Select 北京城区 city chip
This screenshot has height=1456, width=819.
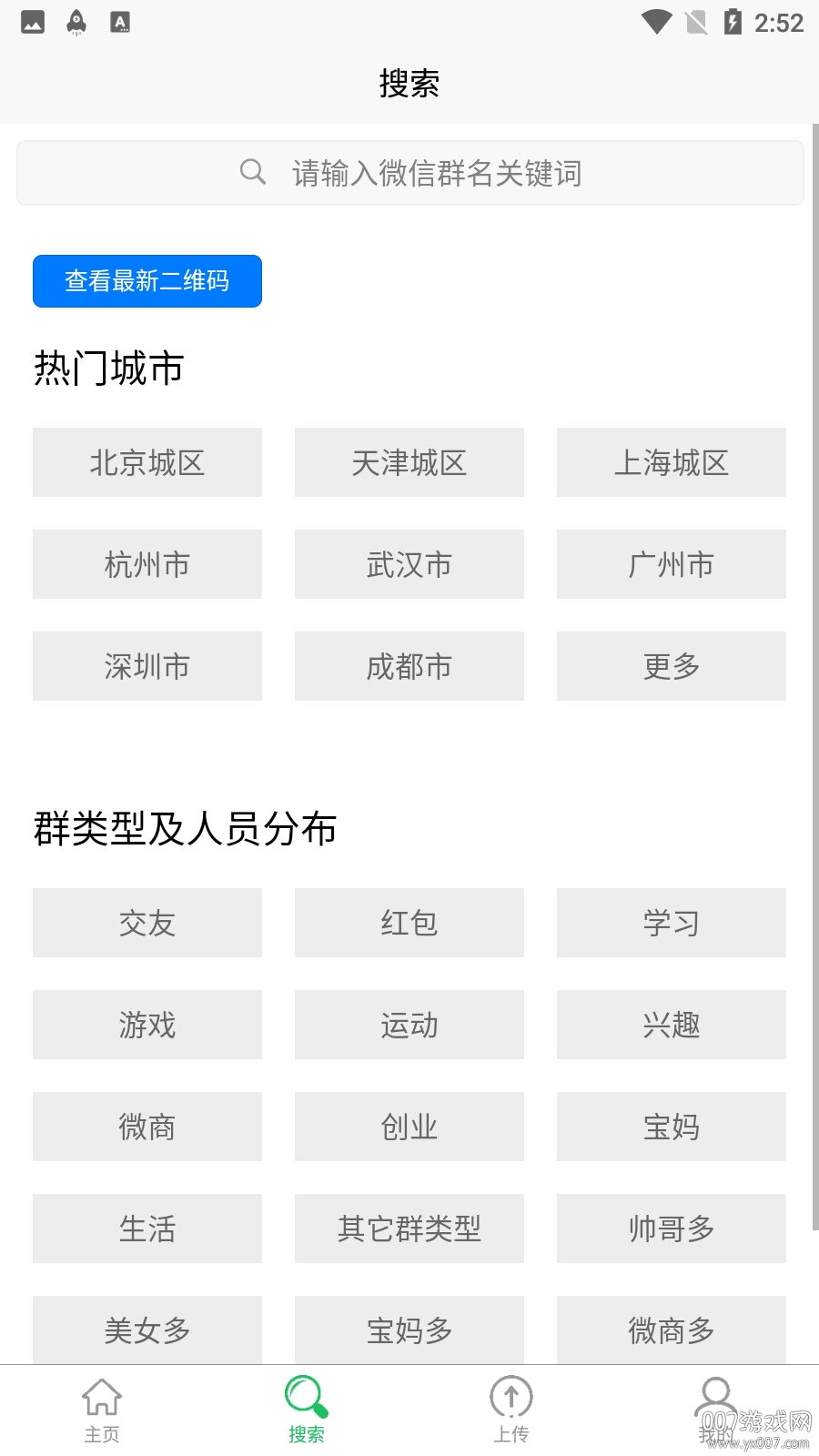point(147,462)
